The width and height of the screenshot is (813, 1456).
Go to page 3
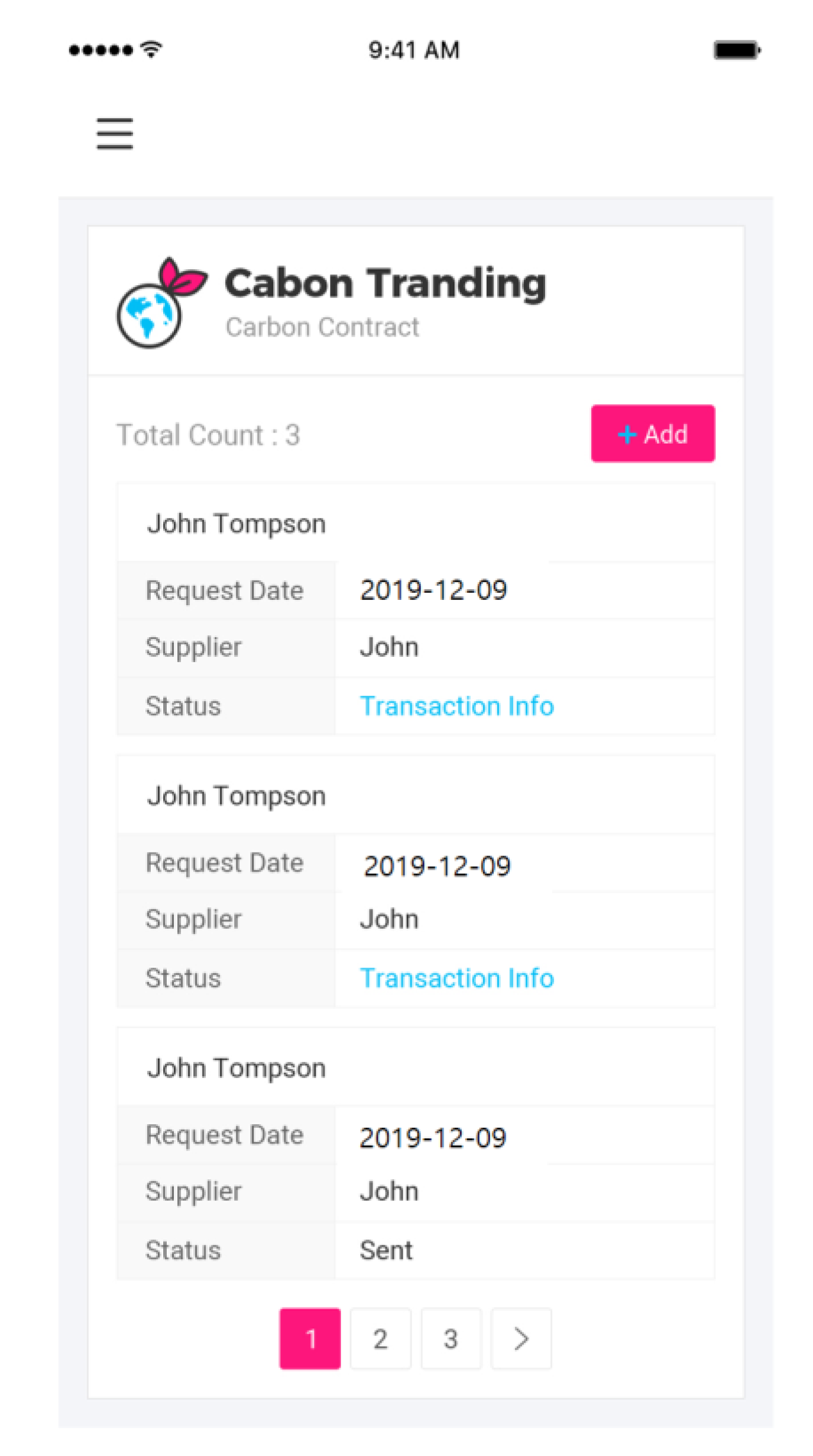click(451, 1338)
